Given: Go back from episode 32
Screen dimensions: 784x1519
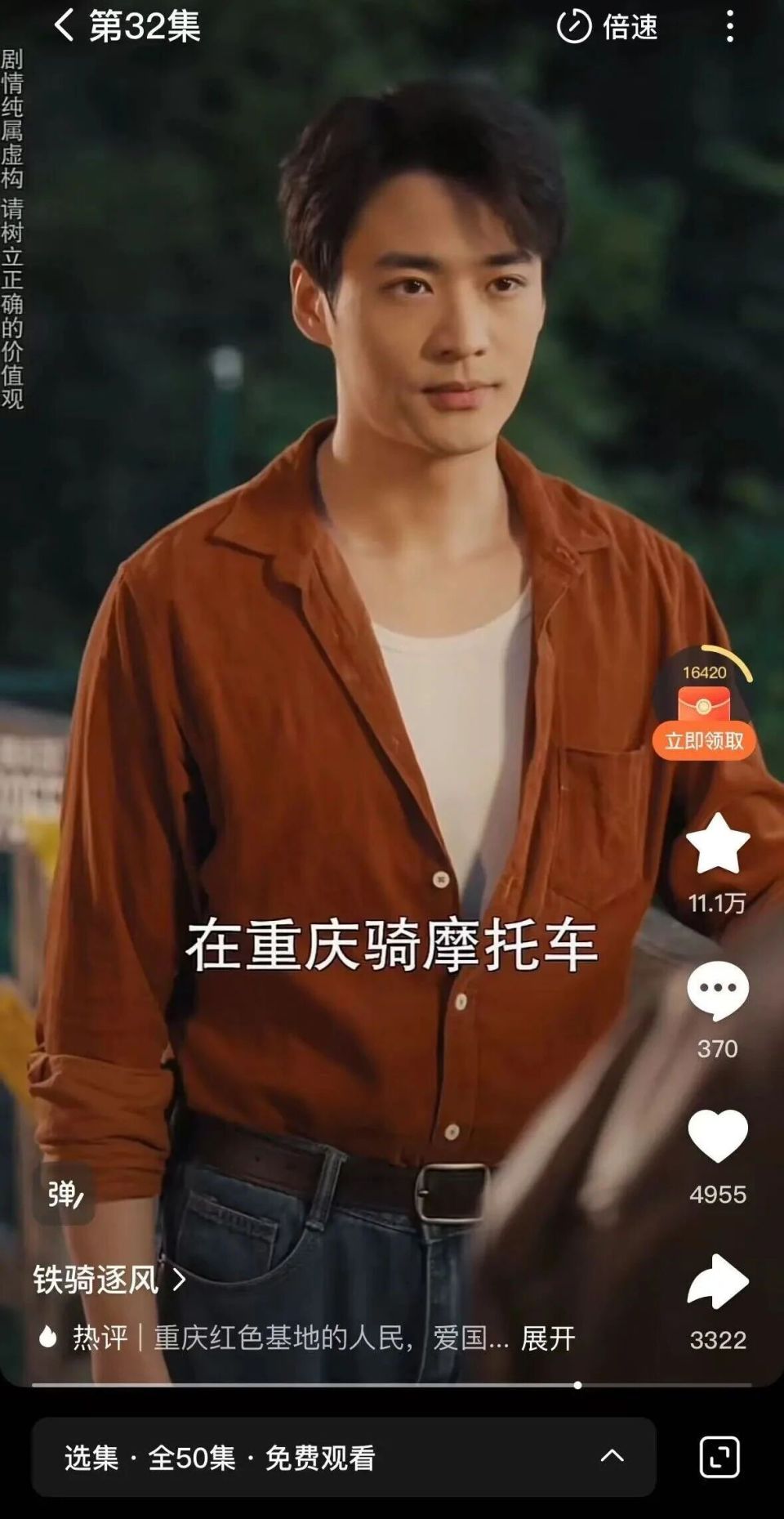Looking at the screenshot, I should pyautogui.click(x=63, y=26).
